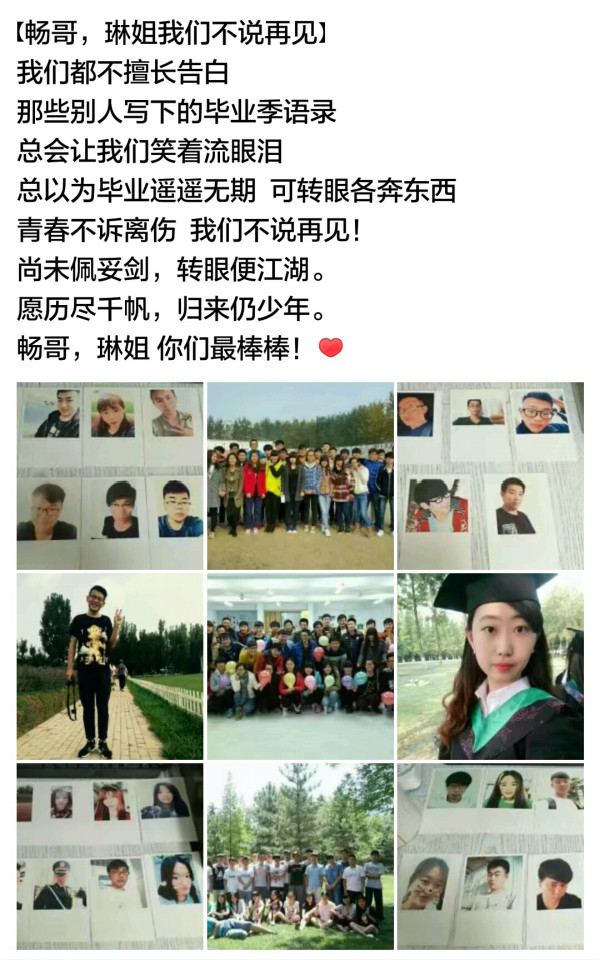600x960 pixels.
Task: Open the group photo on the lawn
Action: [x=300, y=856]
